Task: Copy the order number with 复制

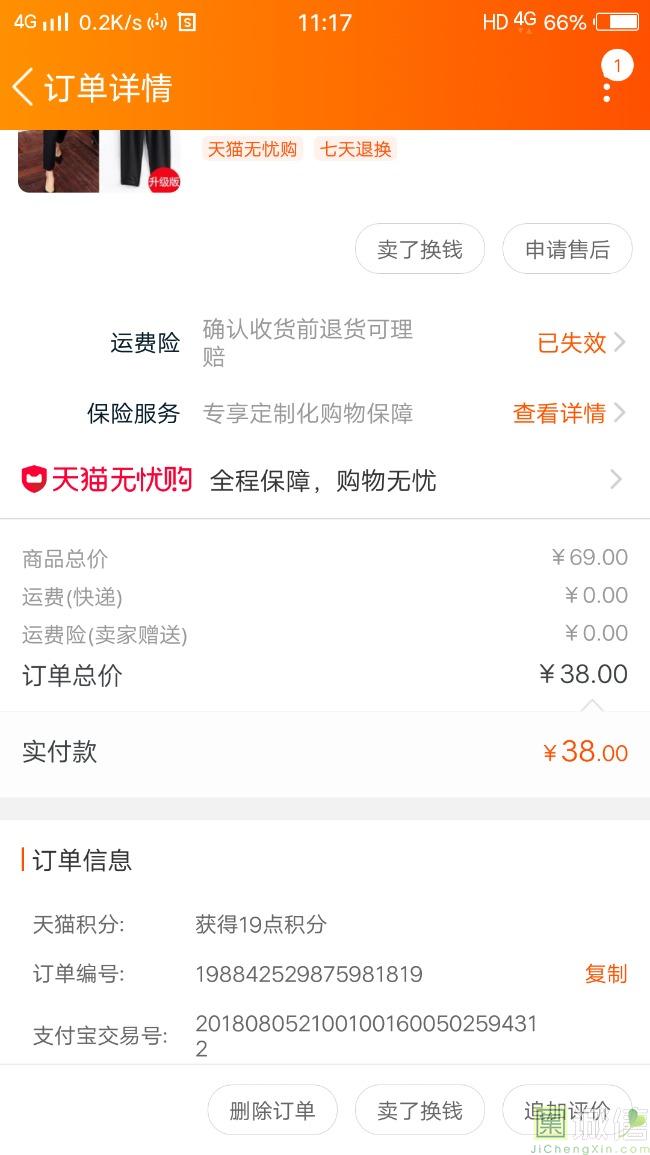Action: [x=606, y=974]
